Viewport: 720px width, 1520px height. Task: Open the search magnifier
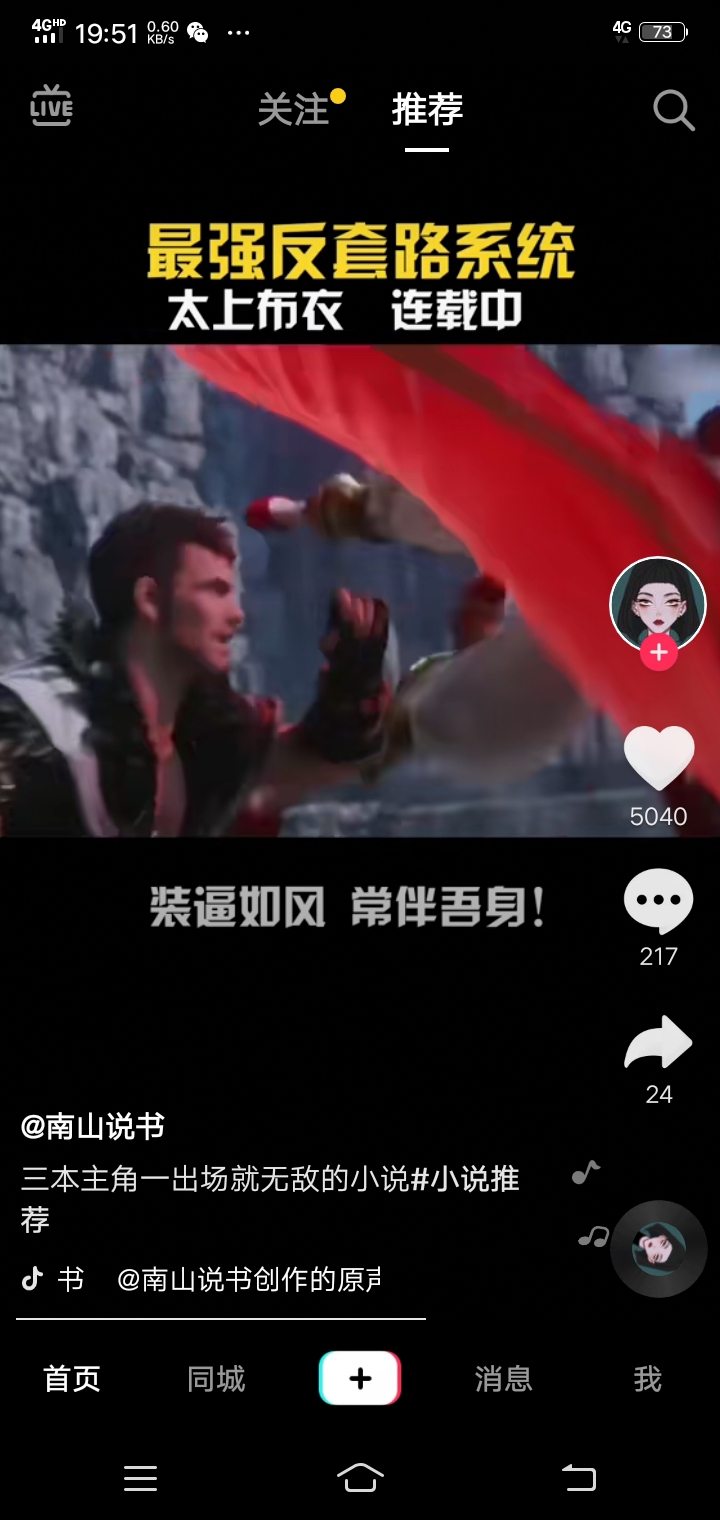(x=674, y=110)
